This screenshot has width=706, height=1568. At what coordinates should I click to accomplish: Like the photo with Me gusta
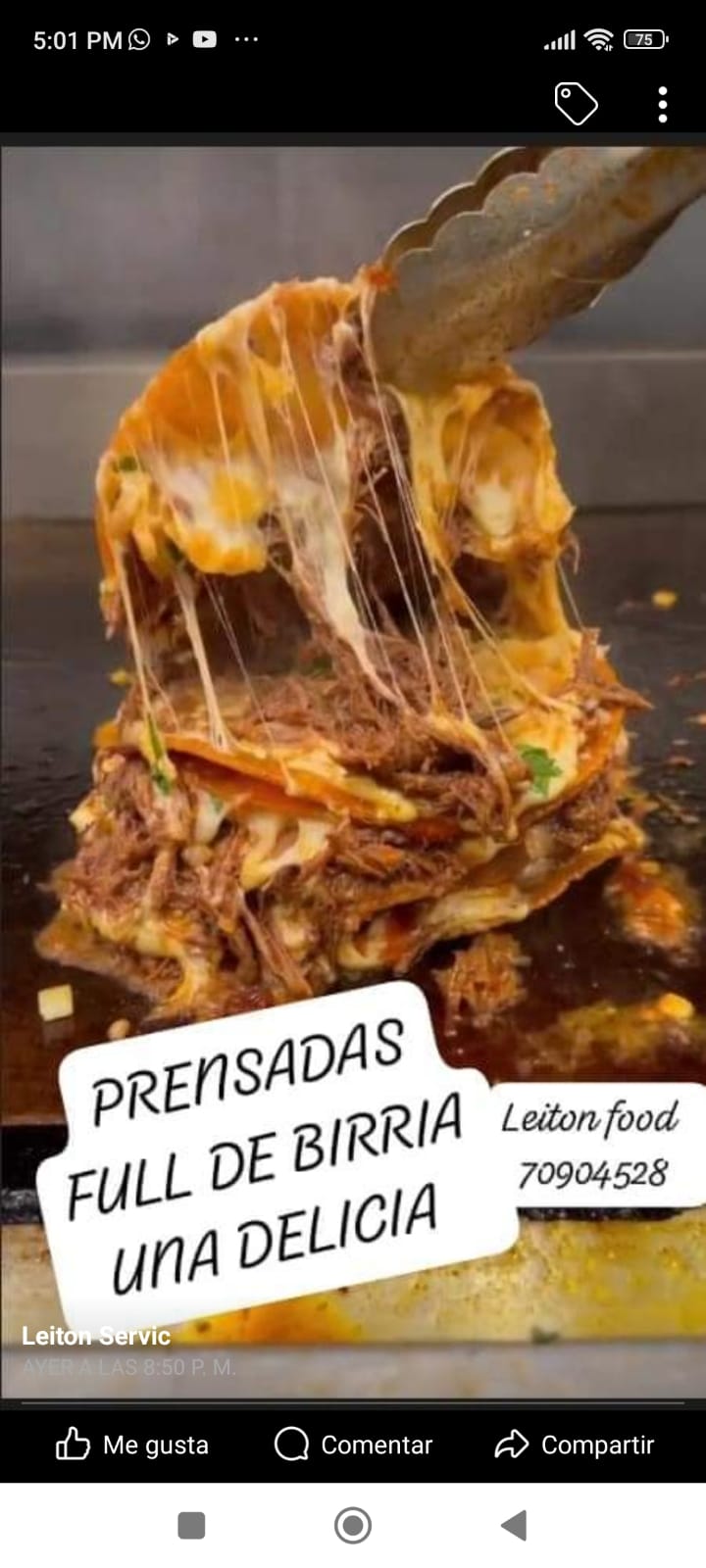click(131, 1445)
